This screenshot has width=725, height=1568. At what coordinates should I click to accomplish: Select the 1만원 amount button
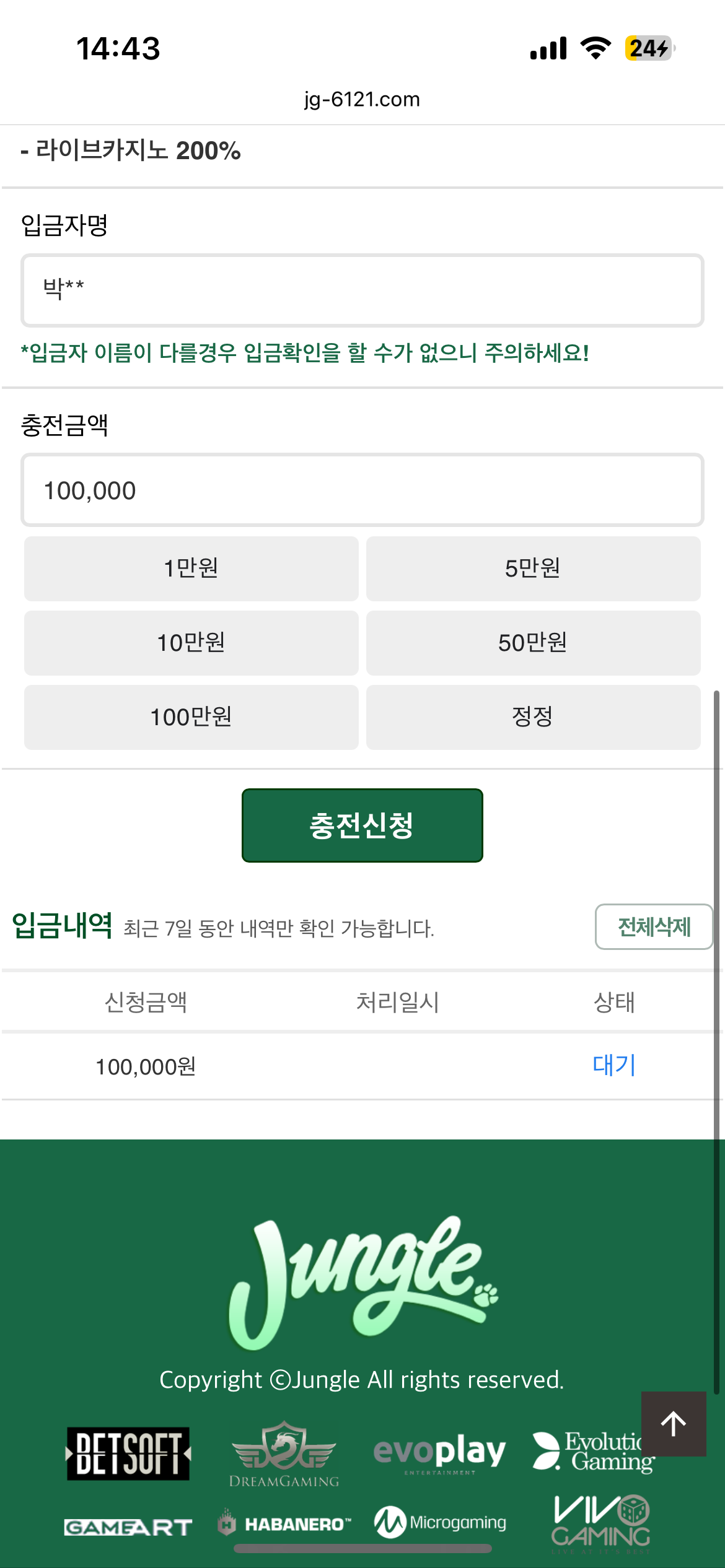[191, 568]
